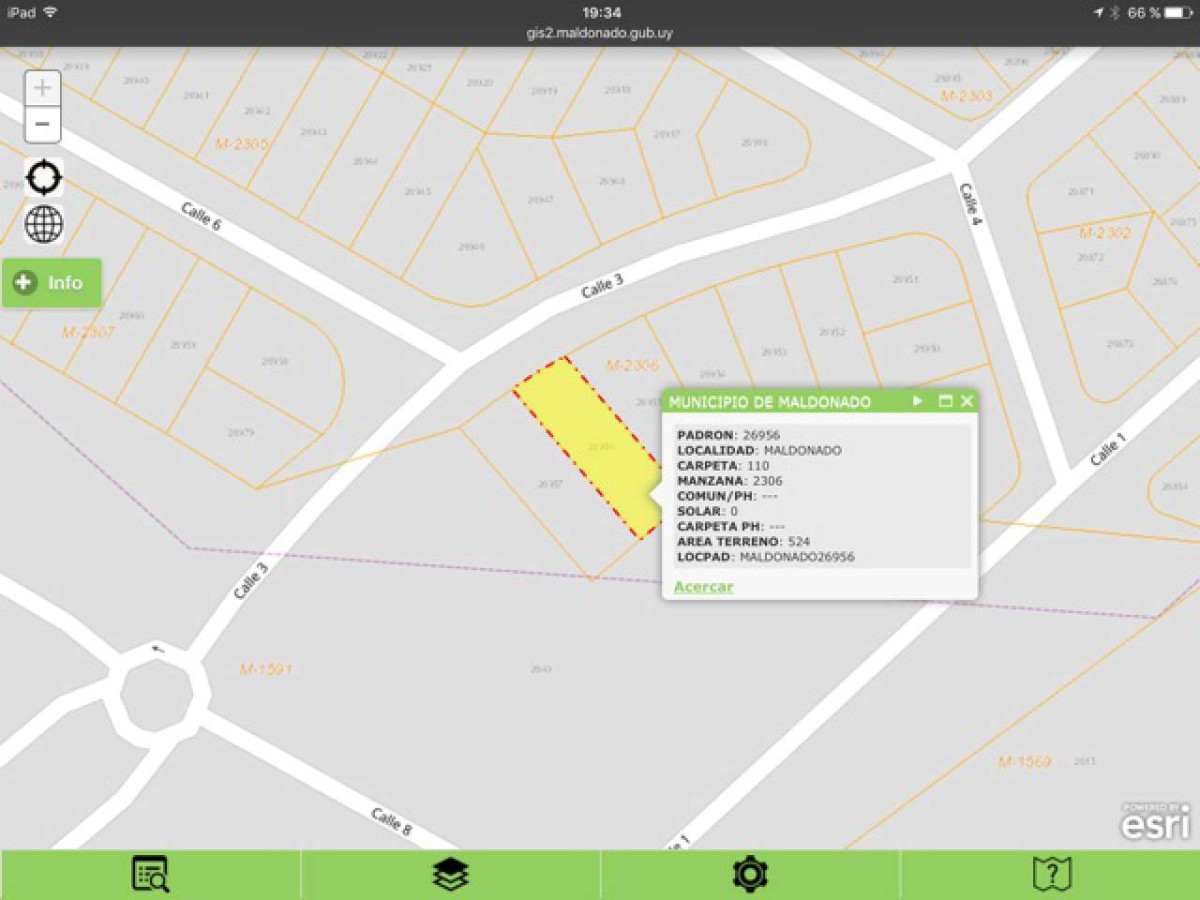Viewport: 1200px width, 900px height.
Task: Tap the Acercar link
Action: click(x=703, y=587)
